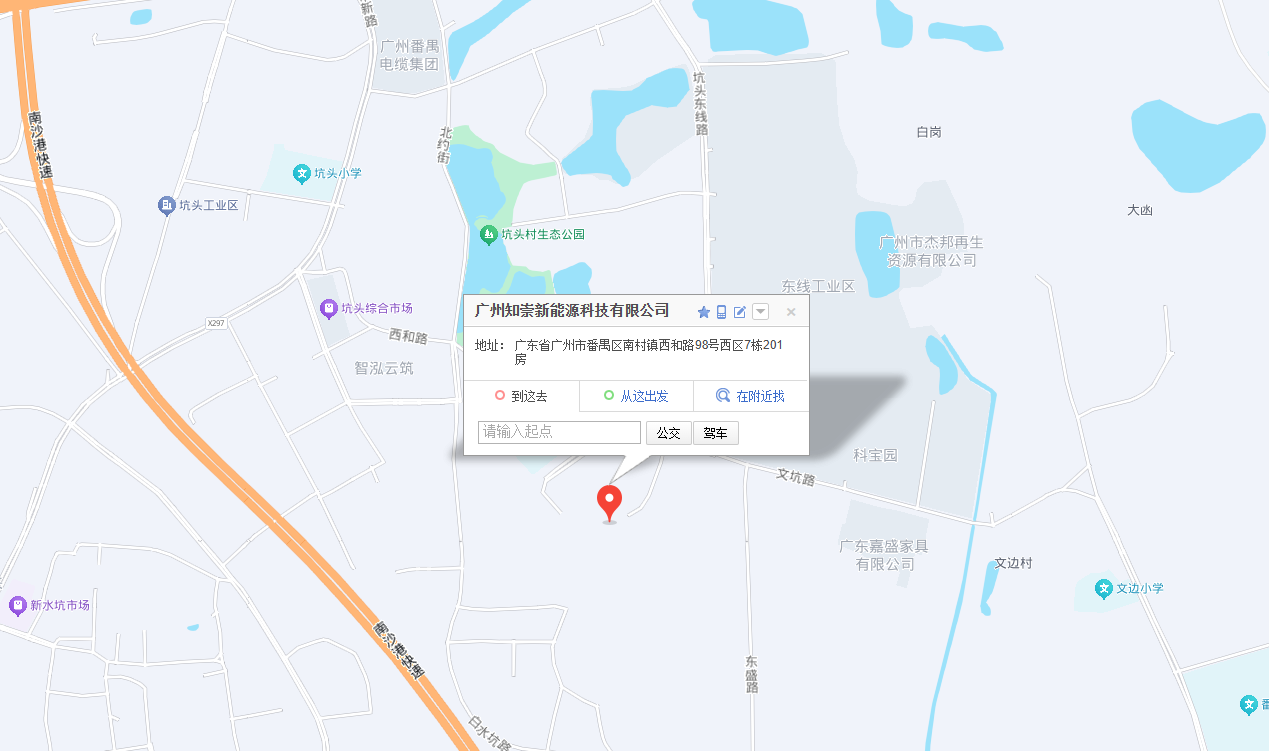Open 坑头工业区 map point
1269x751 pixels.
167,205
